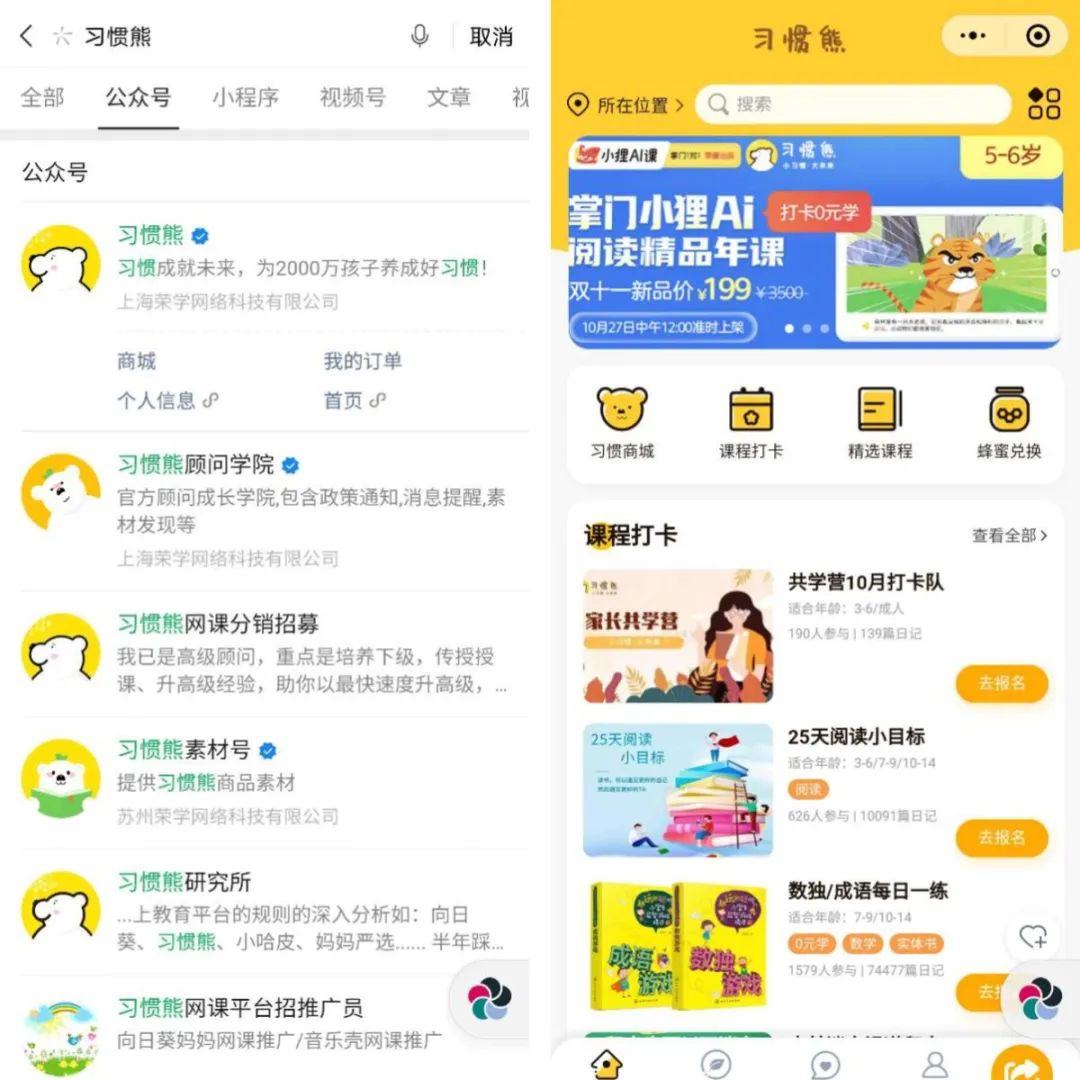Switch to the 小程序 tab
The height and width of the screenshot is (1080, 1080).
pyautogui.click(x=245, y=98)
